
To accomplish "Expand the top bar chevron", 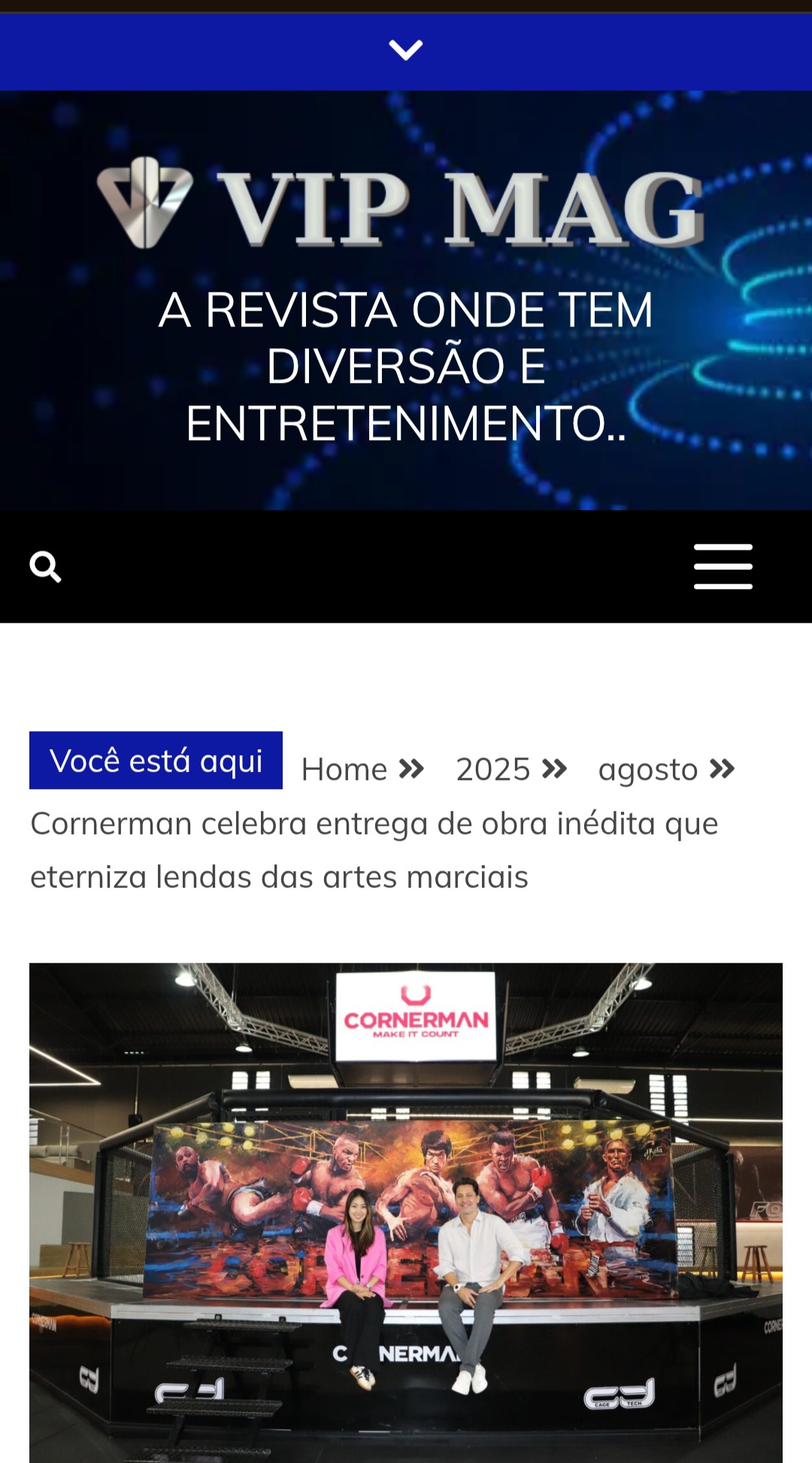I will point(405,50).
